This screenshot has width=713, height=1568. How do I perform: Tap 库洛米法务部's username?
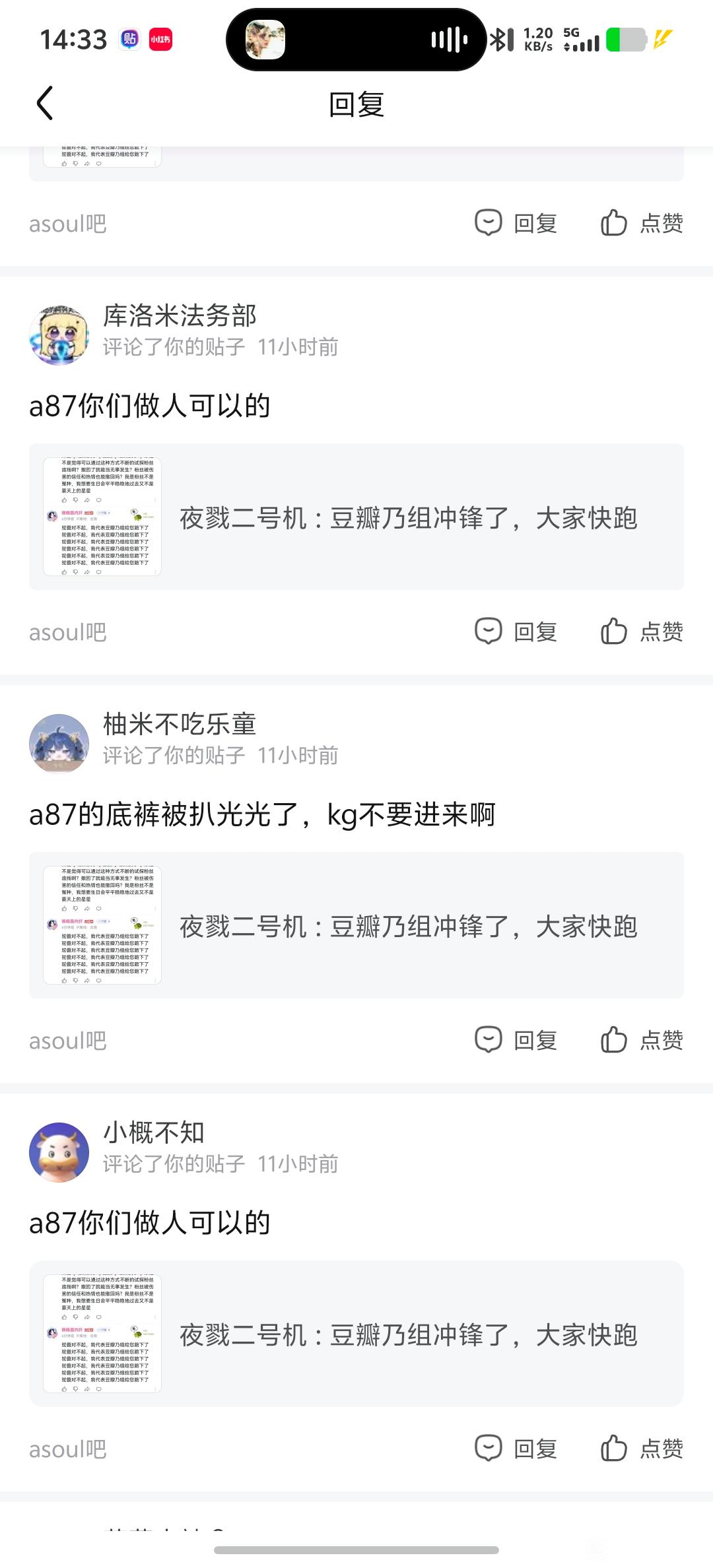pos(180,316)
